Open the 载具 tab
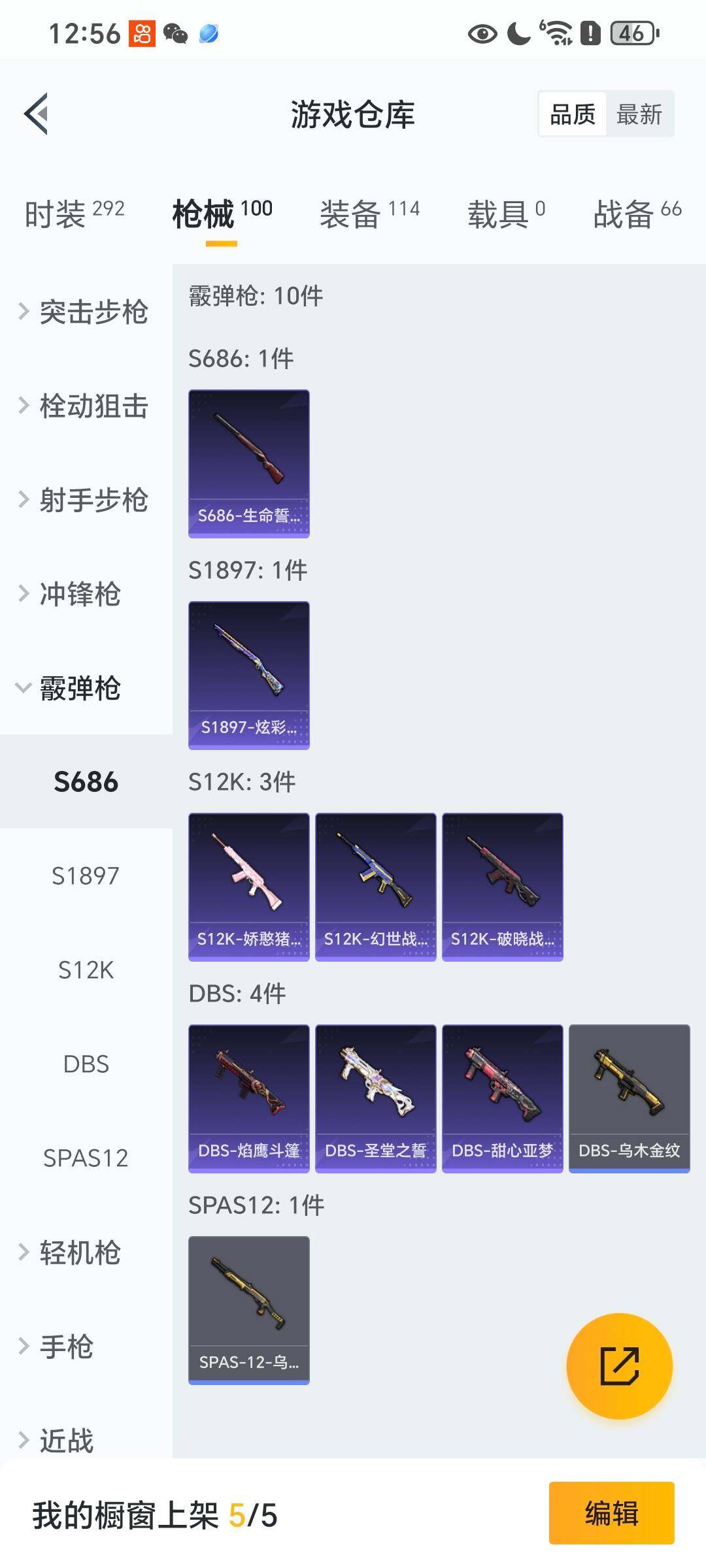Viewport: 706px width, 1568px height. click(x=505, y=214)
